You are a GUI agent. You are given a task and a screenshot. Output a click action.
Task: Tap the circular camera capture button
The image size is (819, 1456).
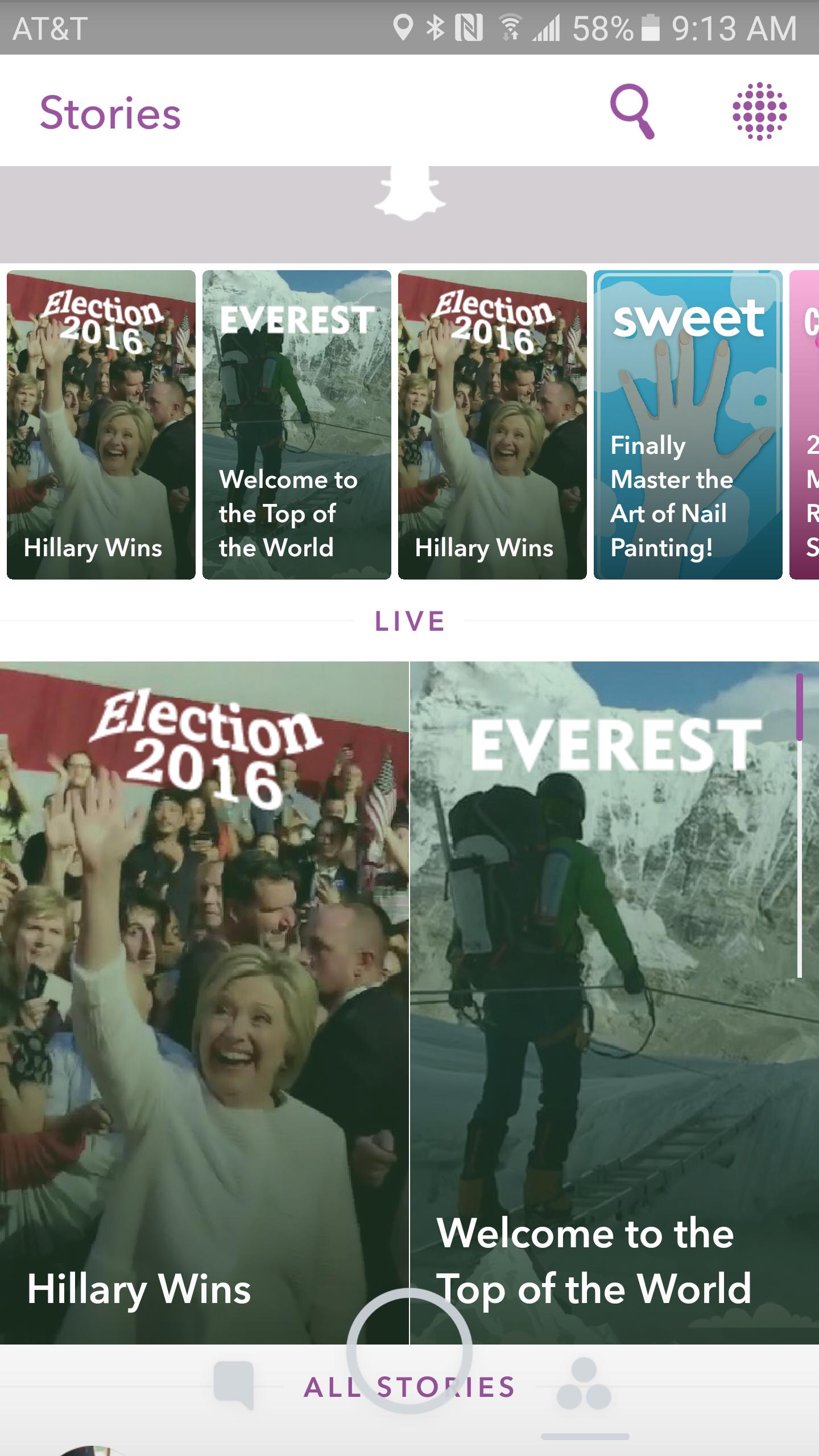409,1351
